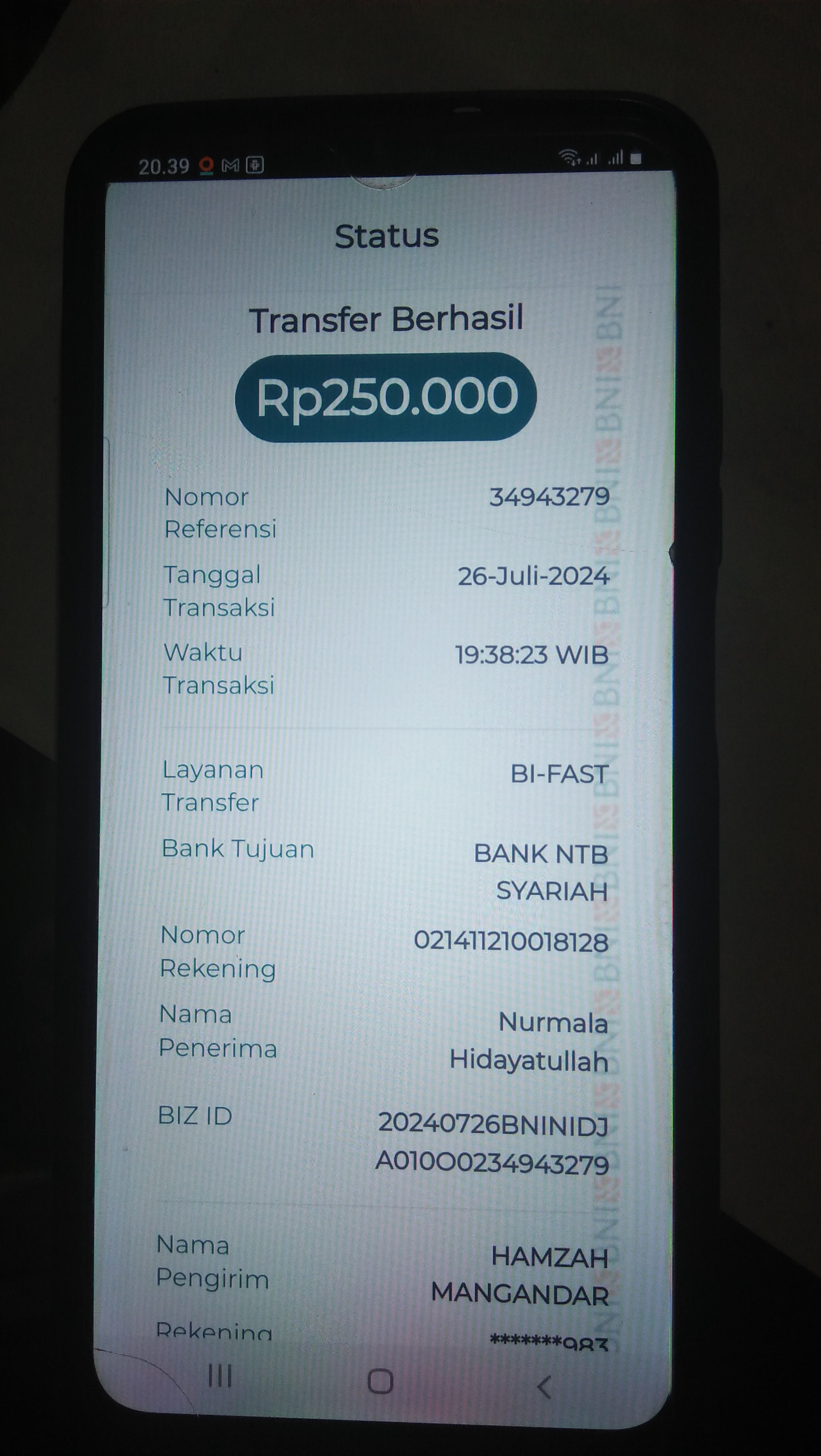Image resolution: width=821 pixels, height=1456 pixels.
Task: Open the recent apps view
Action: (220, 1376)
